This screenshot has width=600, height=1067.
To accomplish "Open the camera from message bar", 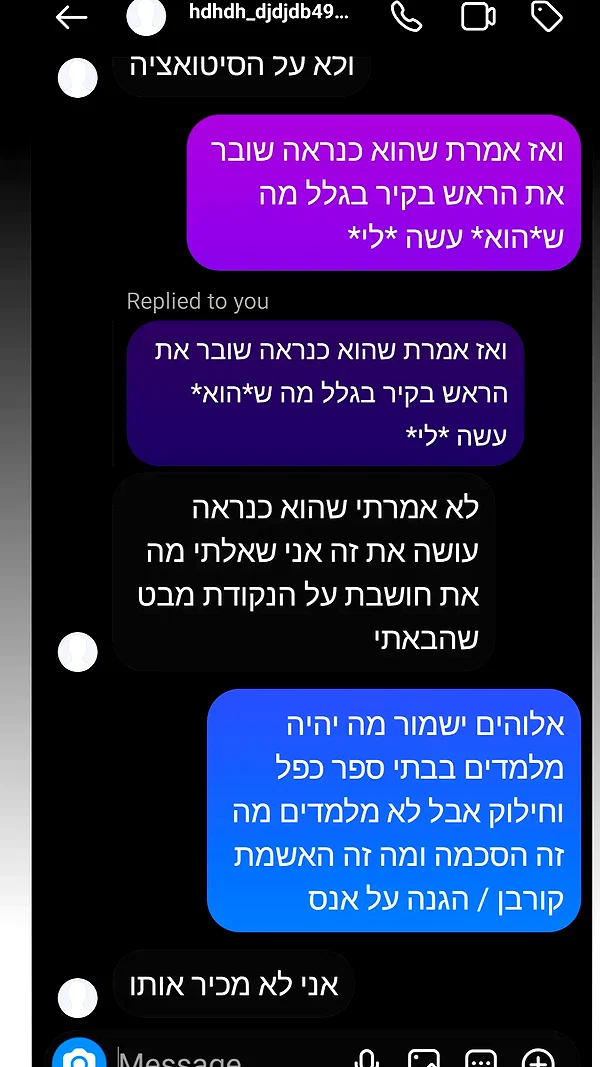I will pyautogui.click(x=79, y=1053).
